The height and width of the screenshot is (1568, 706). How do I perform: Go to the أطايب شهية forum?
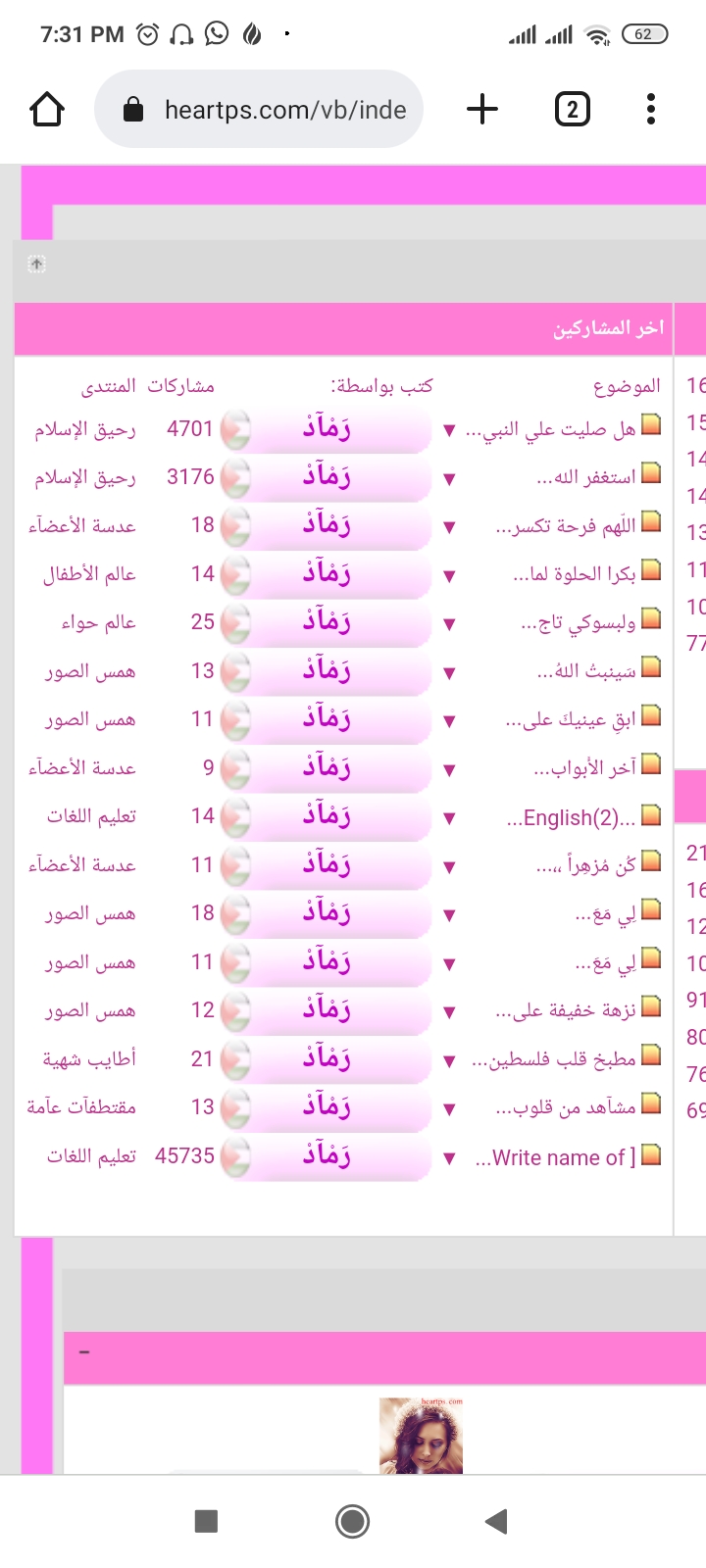point(89,1060)
